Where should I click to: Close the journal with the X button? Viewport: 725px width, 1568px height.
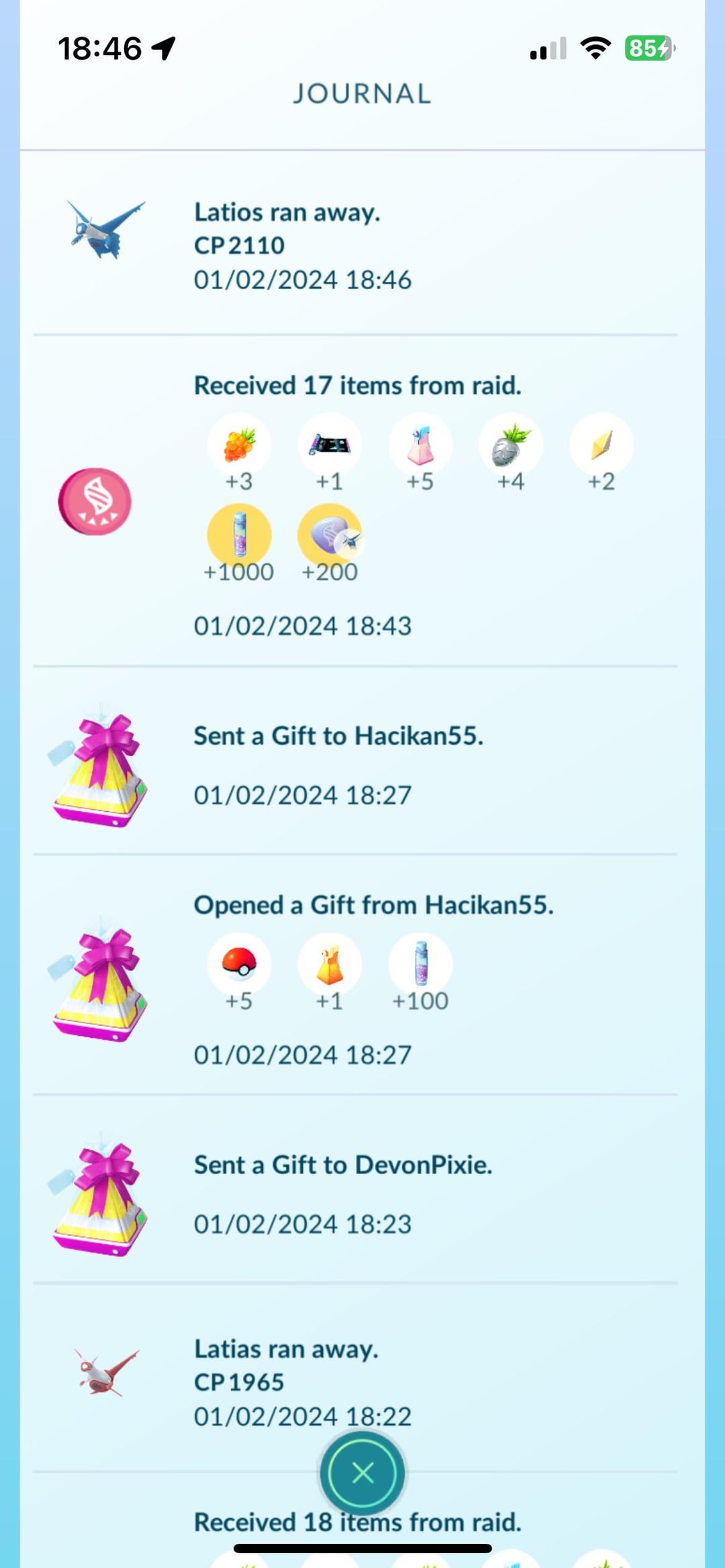362,1473
